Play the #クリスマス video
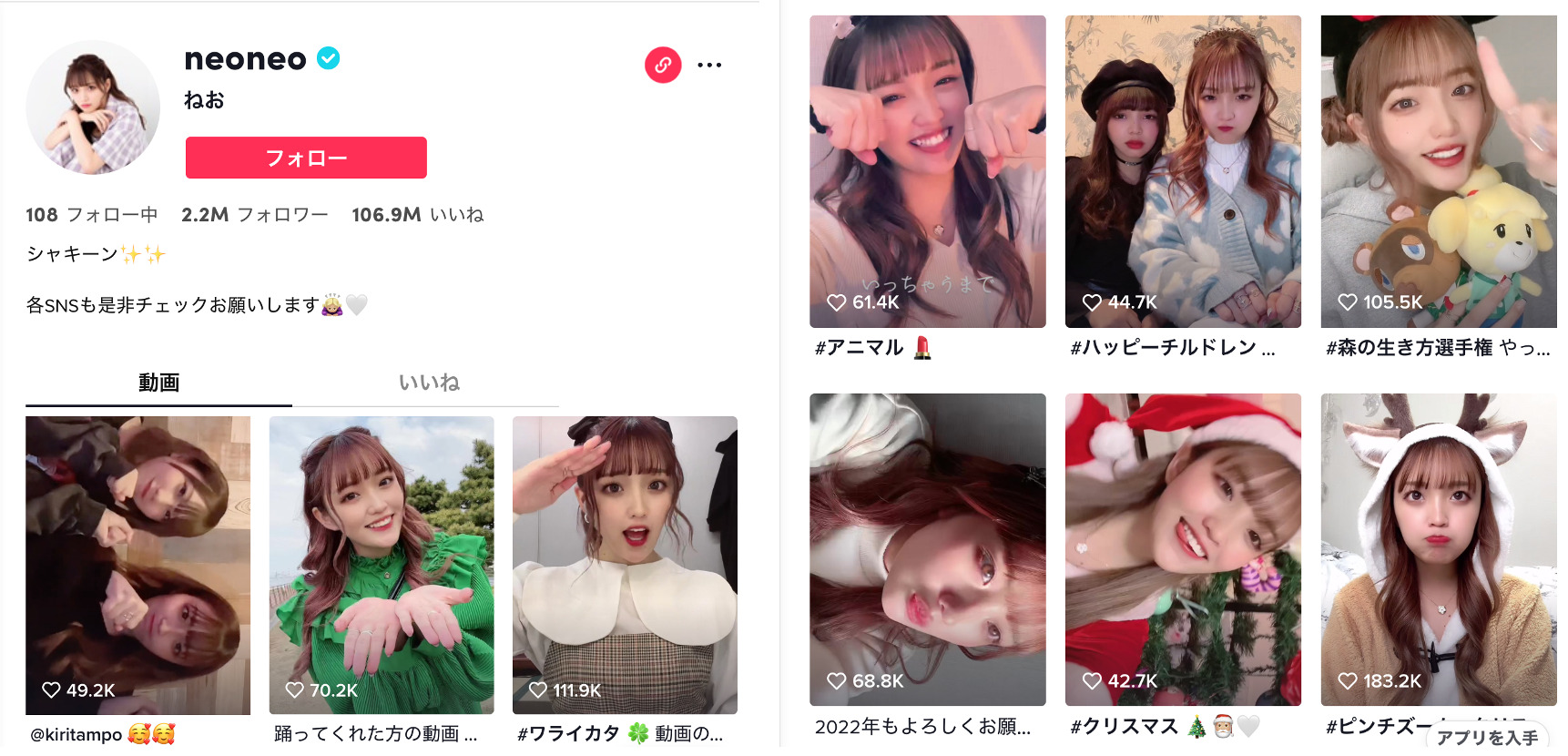Screen dimensions: 1568x756 point(1183,549)
